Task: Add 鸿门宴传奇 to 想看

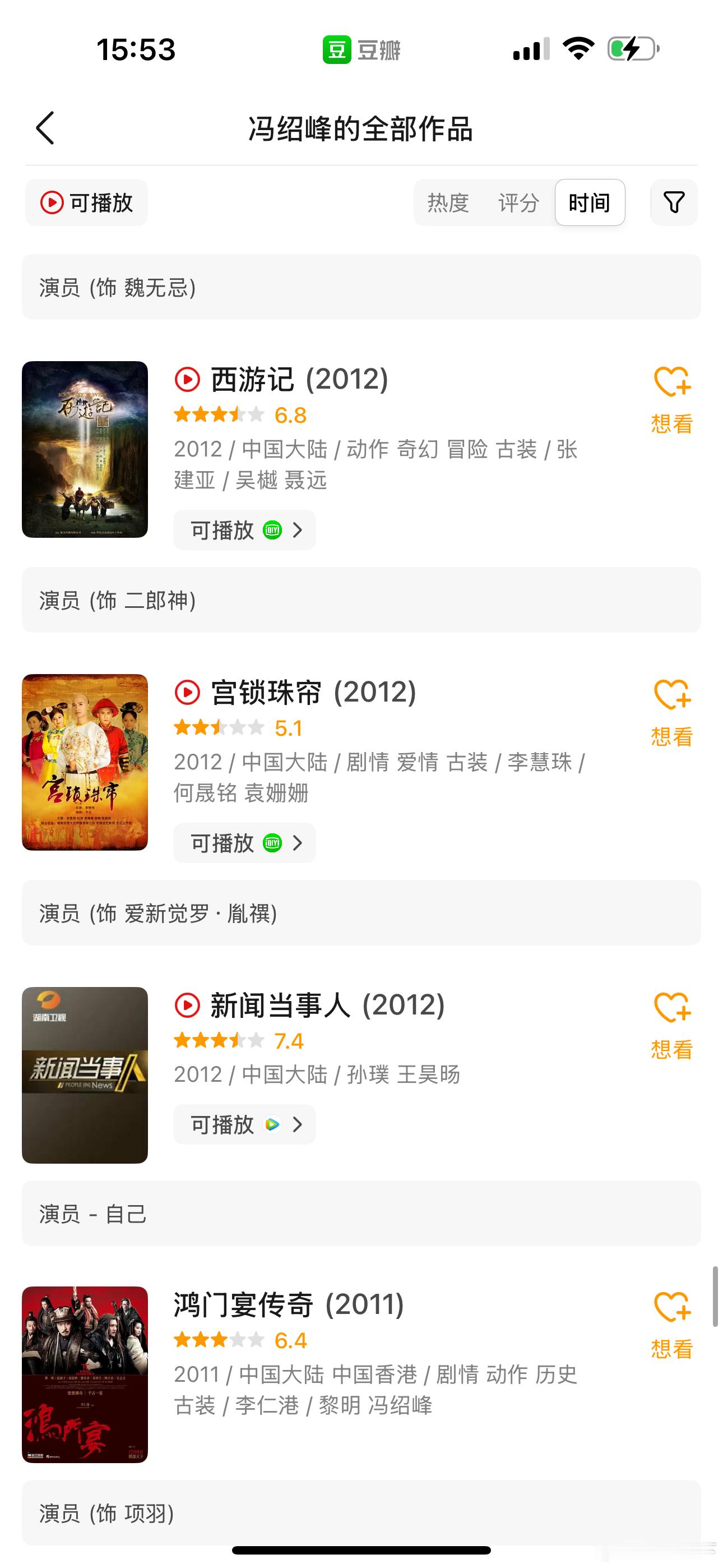Action: pyautogui.click(x=672, y=1325)
